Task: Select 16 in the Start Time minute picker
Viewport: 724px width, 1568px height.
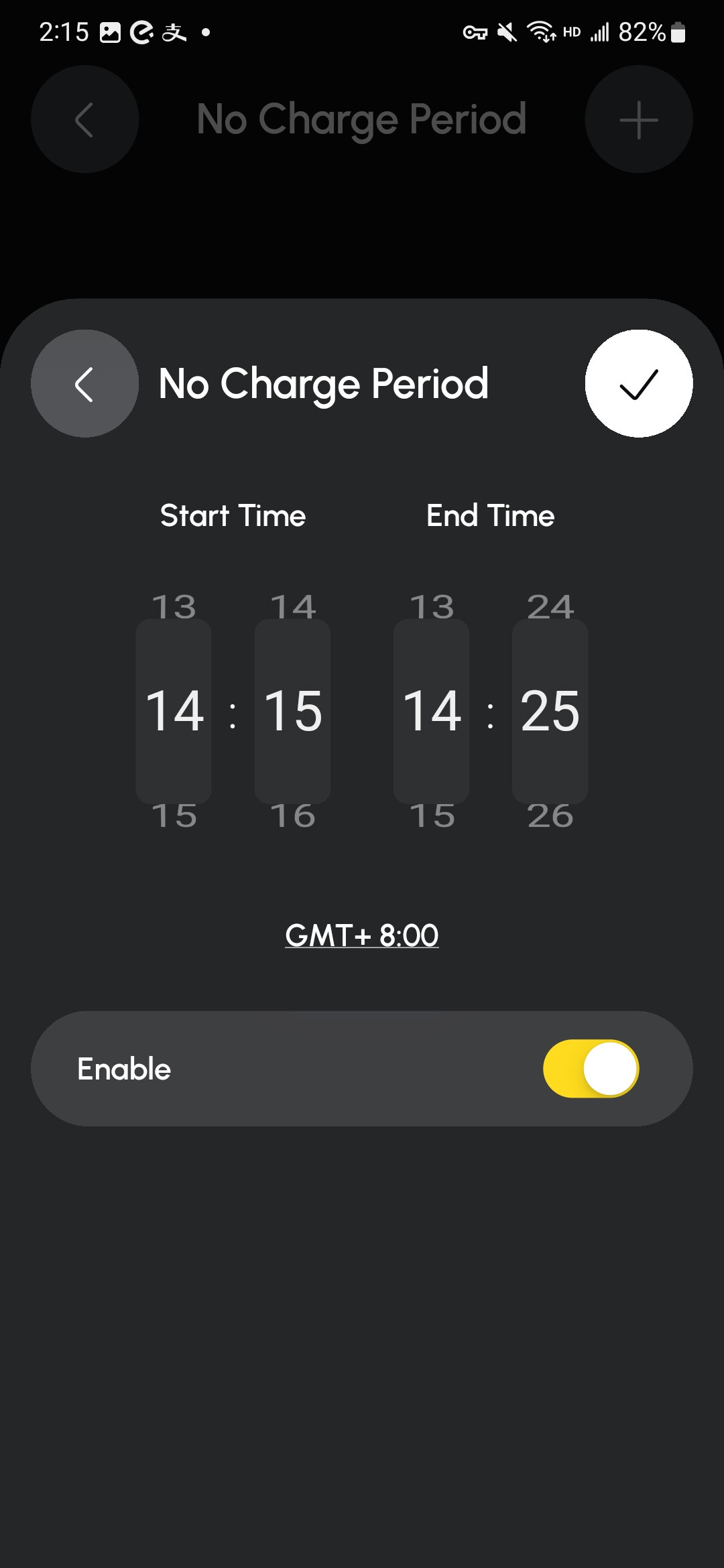Action: pos(292,815)
